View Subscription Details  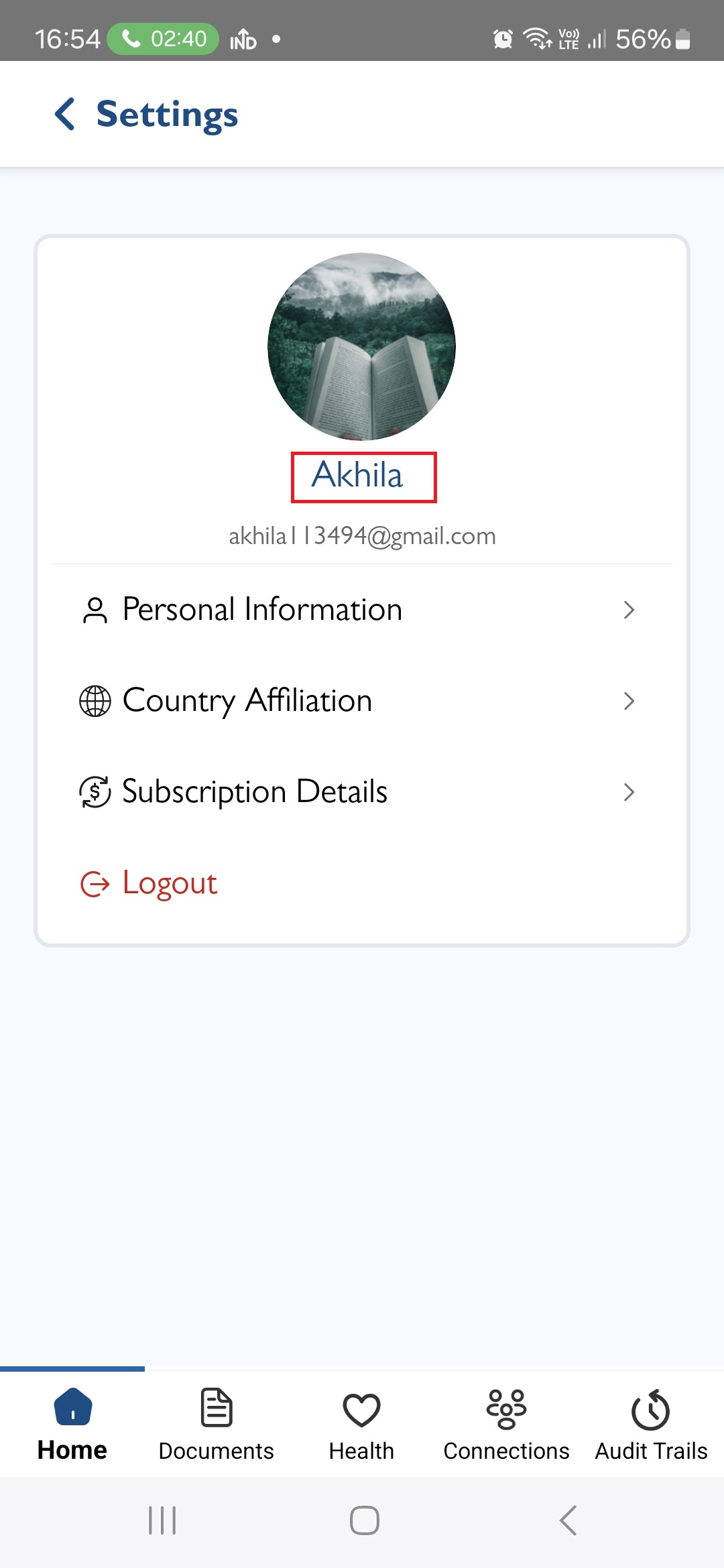[362, 792]
